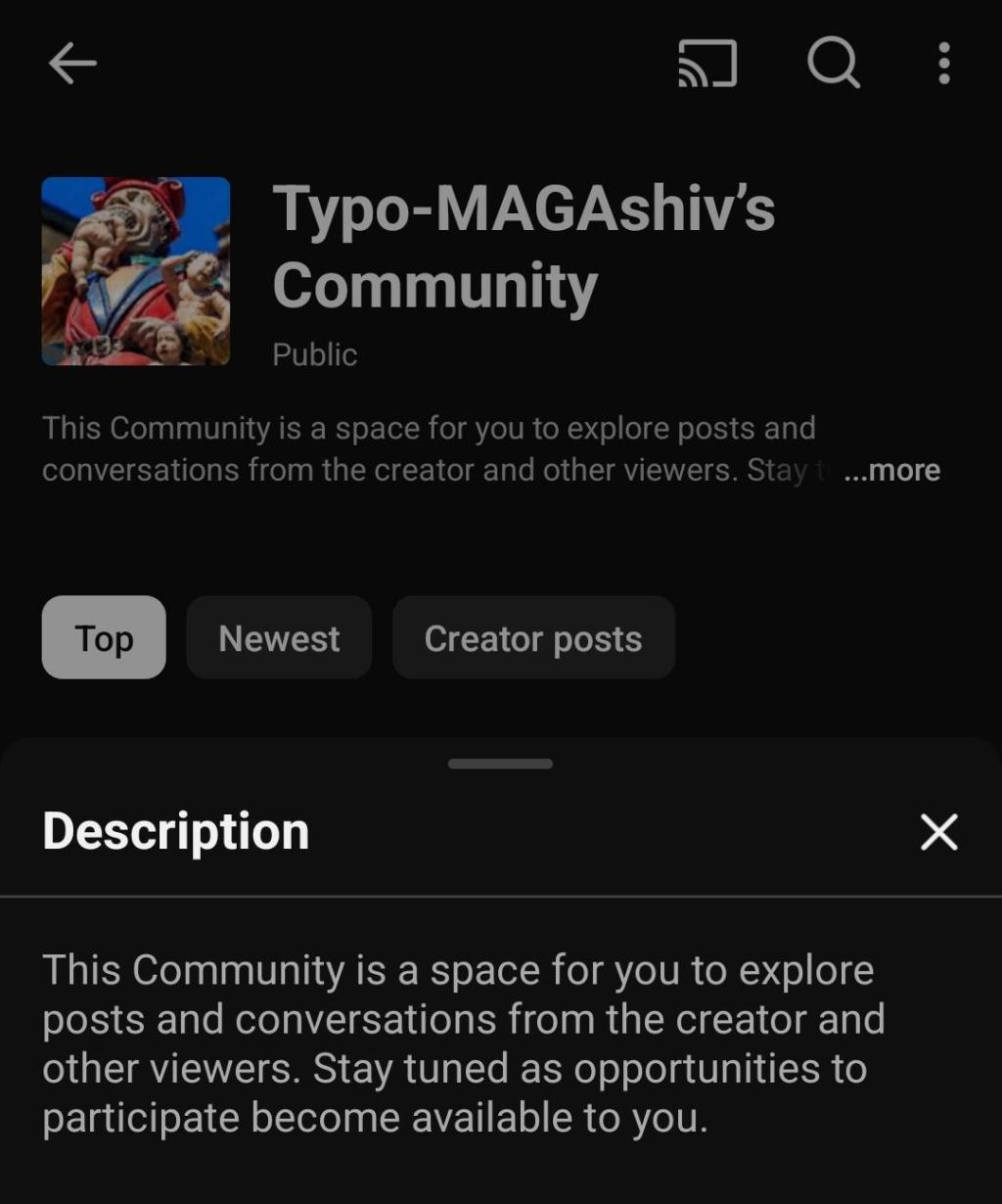Viewport: 1002px width, 1204px height.
Task: Close the Description panel
Action: pyautogui.click(x=938, y=832)
